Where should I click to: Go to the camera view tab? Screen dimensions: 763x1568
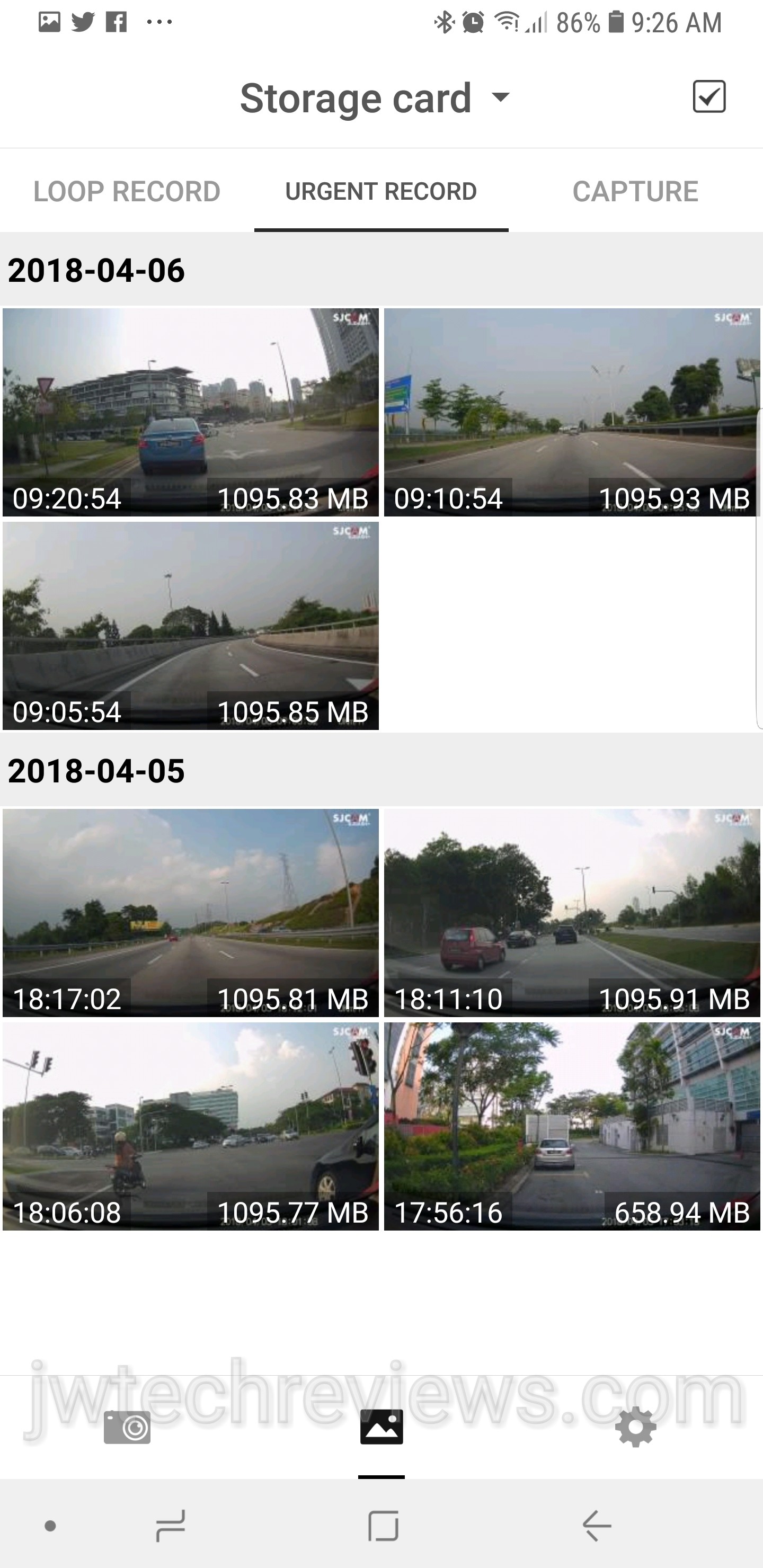pyautogui.click(x=127, y=1427)
